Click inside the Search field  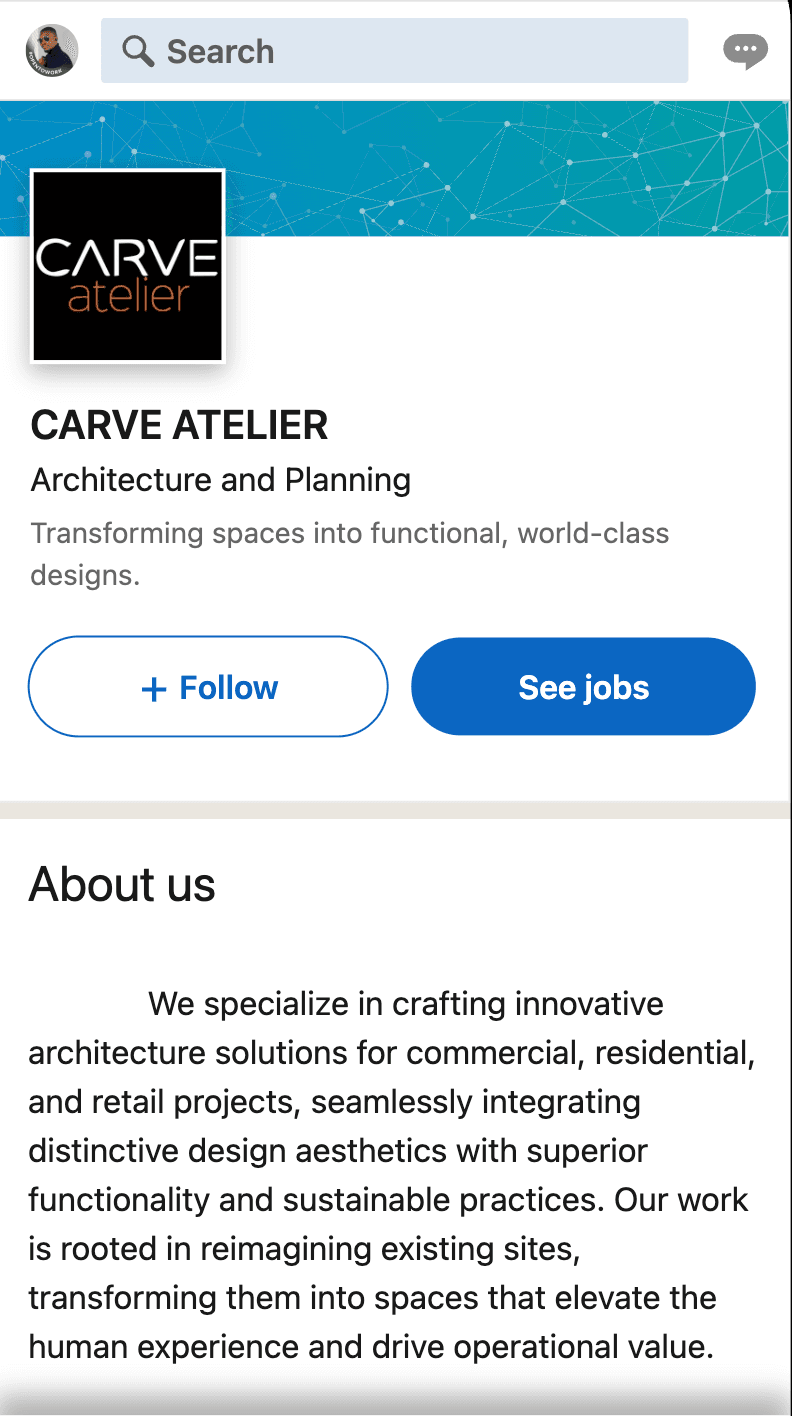pos(394,51)
